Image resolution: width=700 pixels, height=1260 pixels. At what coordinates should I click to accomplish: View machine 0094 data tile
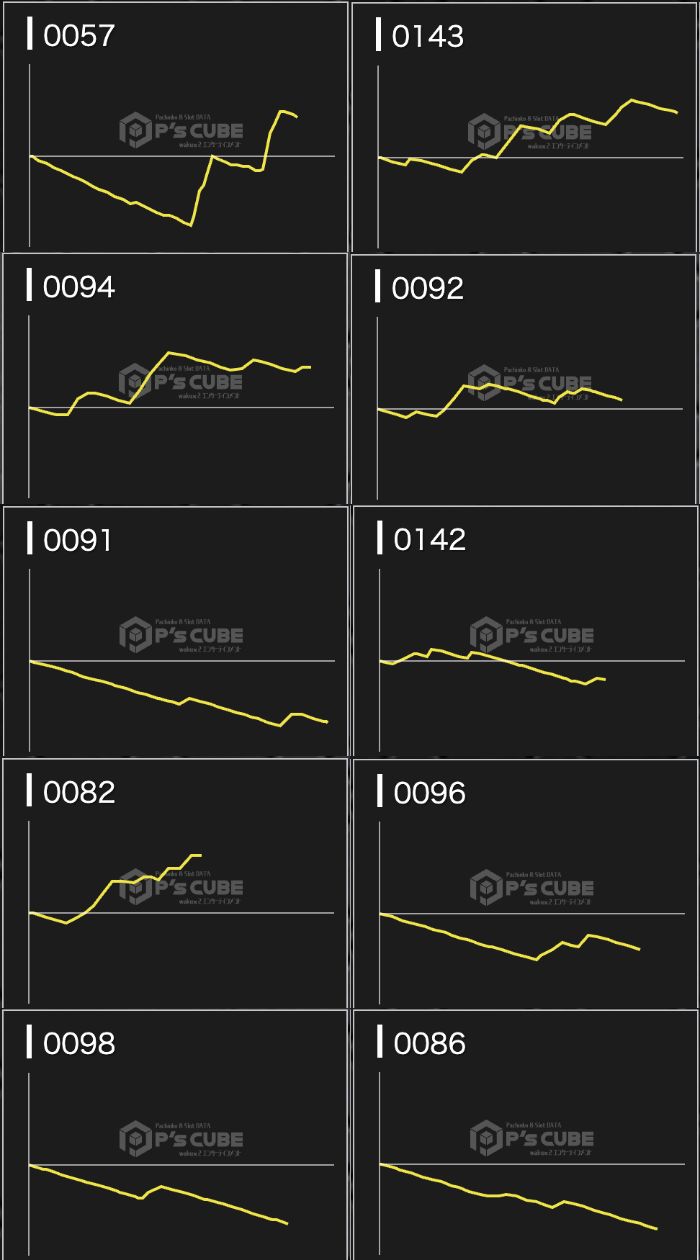point(175,379)
